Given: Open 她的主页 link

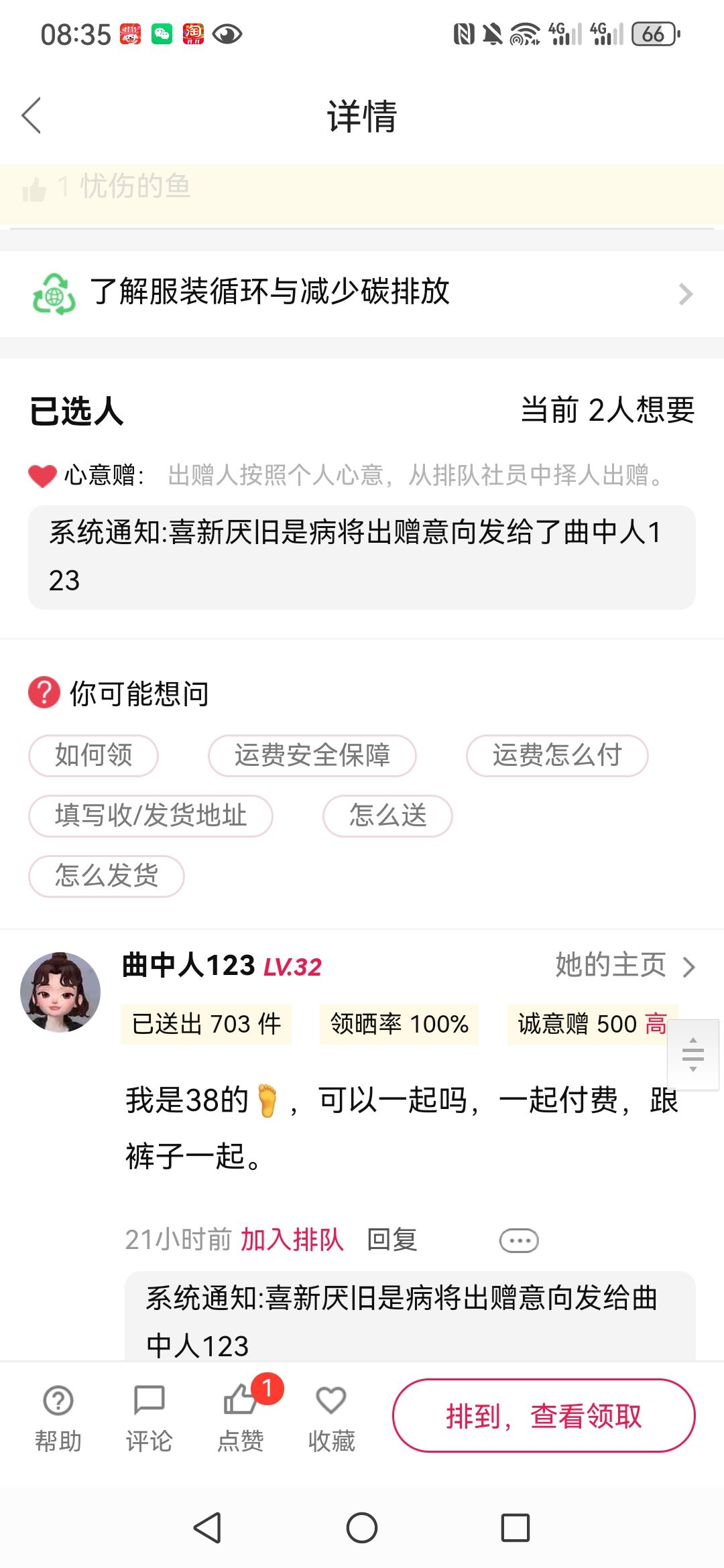Looking at the screenshot, I should 625,966.
